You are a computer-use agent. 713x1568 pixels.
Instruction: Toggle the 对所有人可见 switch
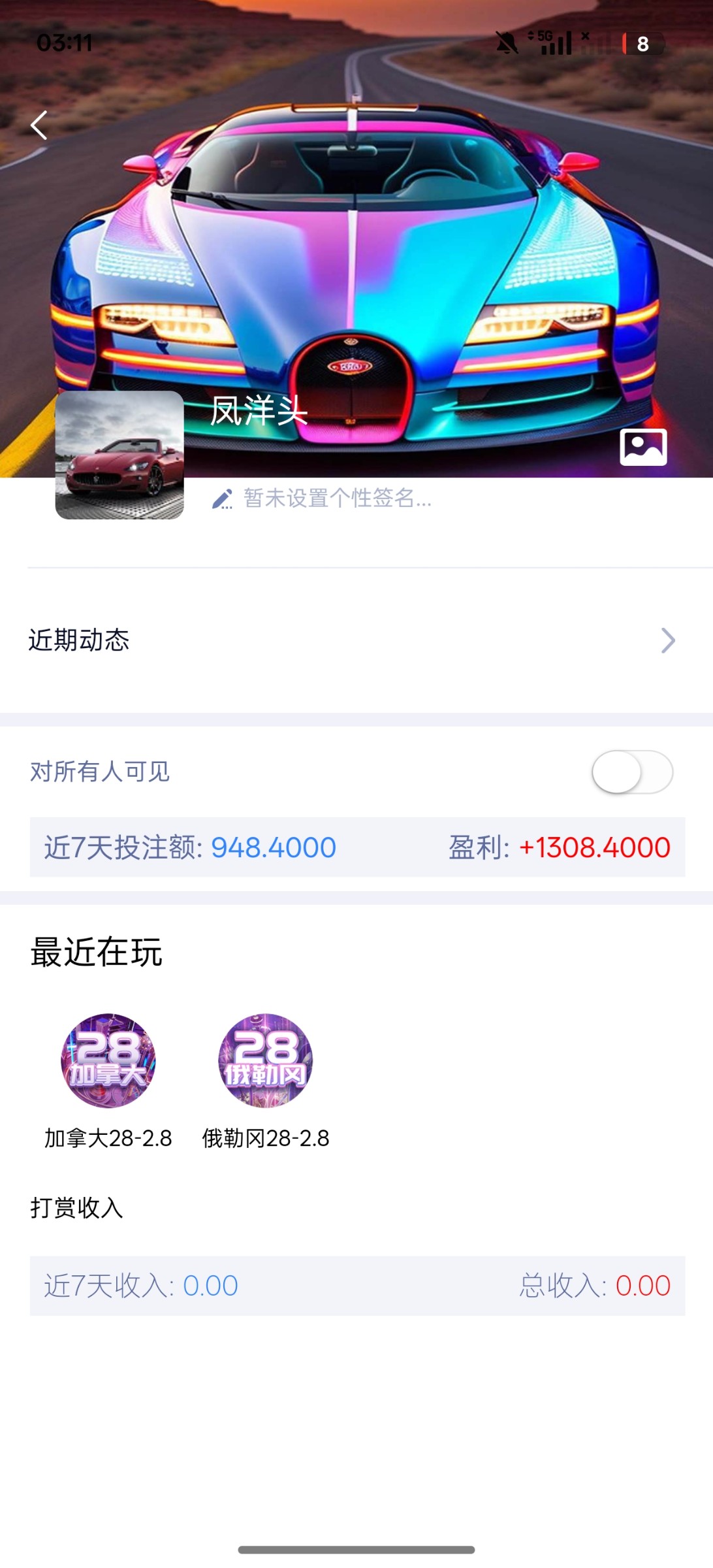point(631,772)
